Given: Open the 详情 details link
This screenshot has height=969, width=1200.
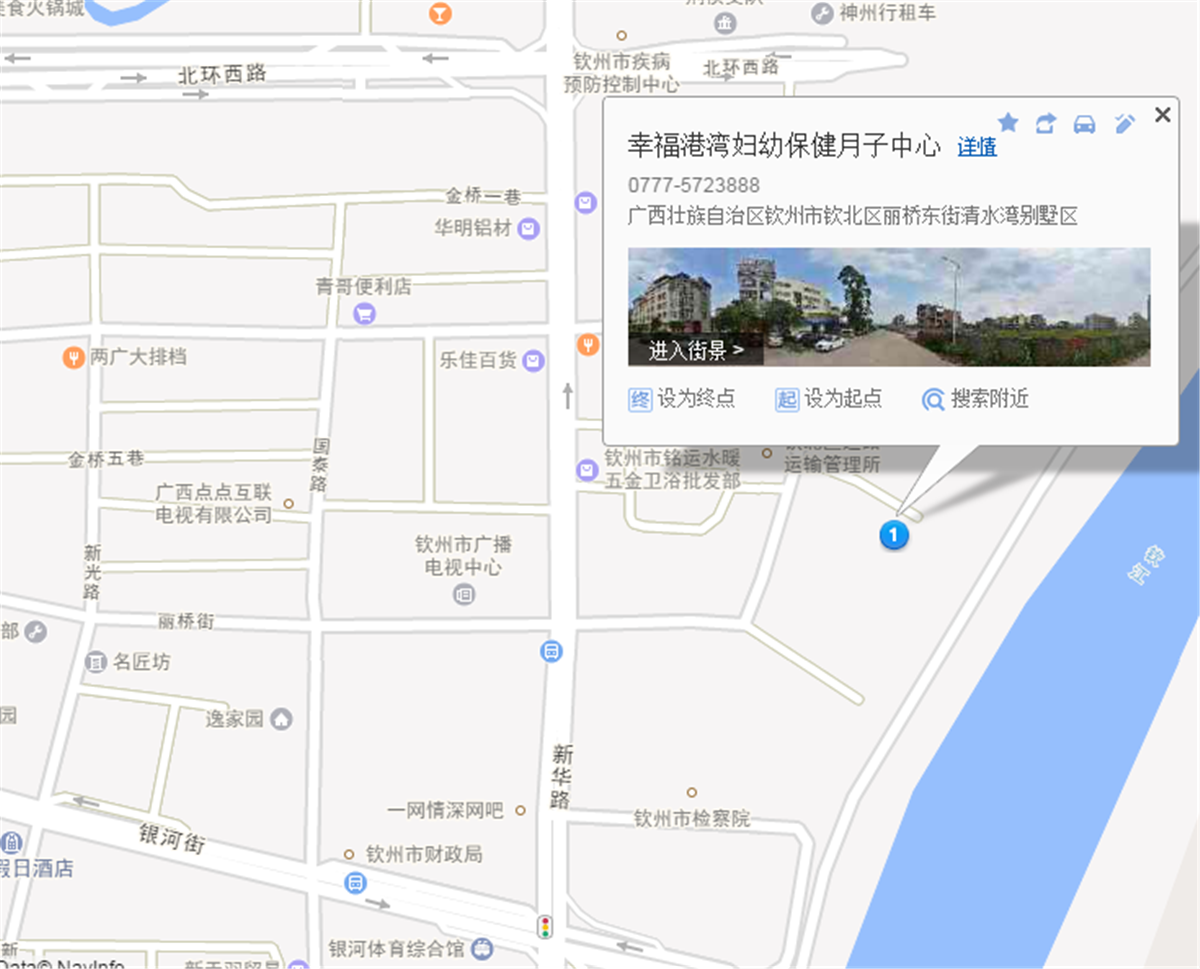Looking at the screenshot, I should click(977, 147).
